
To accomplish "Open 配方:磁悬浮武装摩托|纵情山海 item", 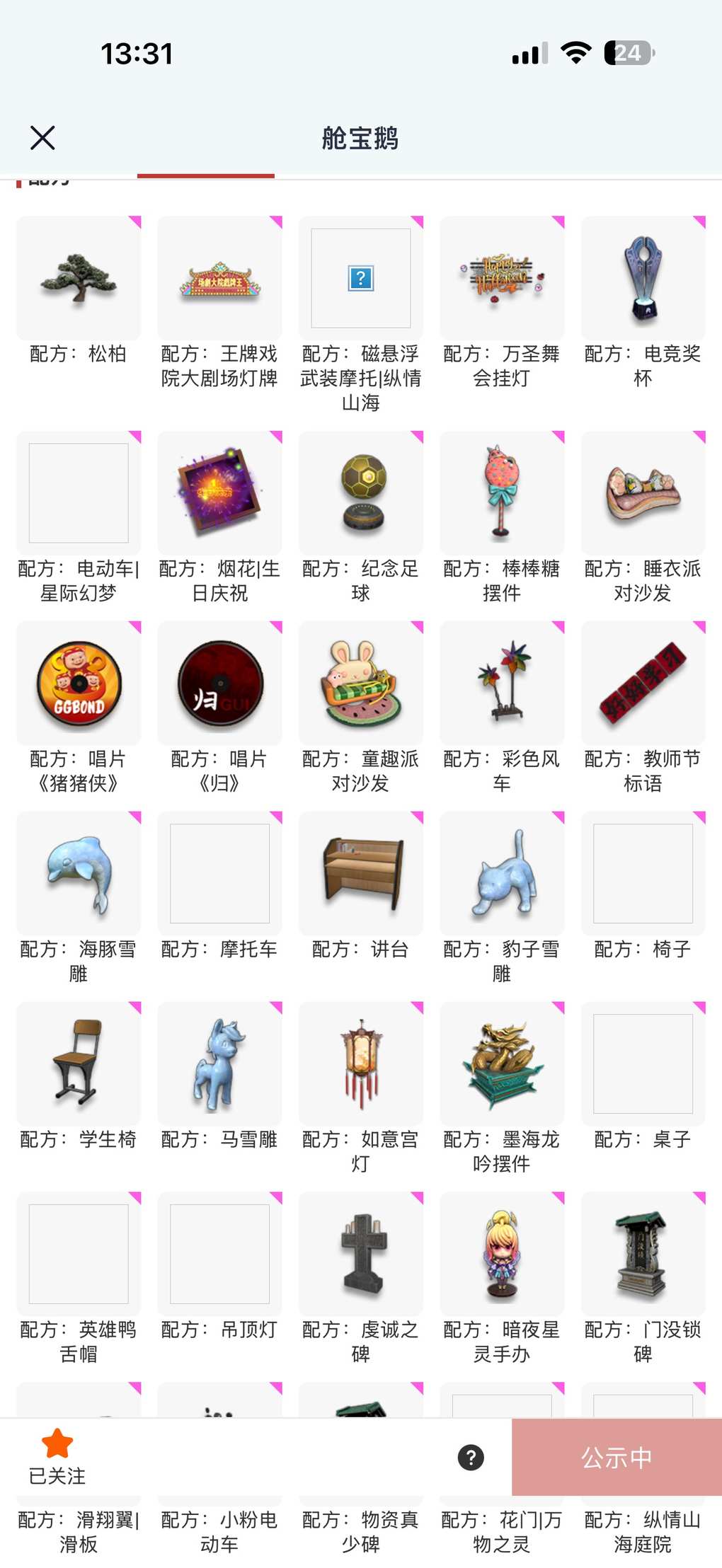I will point(361,279).
